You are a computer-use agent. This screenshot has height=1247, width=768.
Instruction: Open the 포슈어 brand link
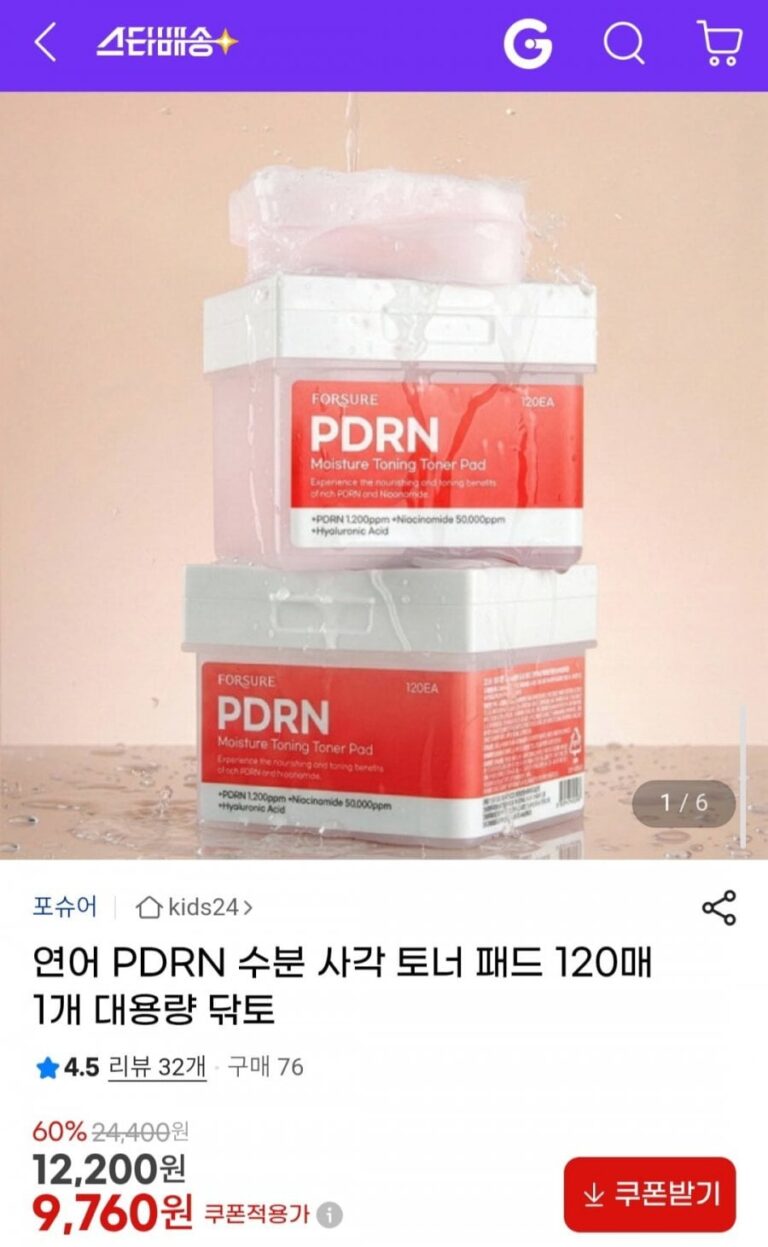pos(65,907)
